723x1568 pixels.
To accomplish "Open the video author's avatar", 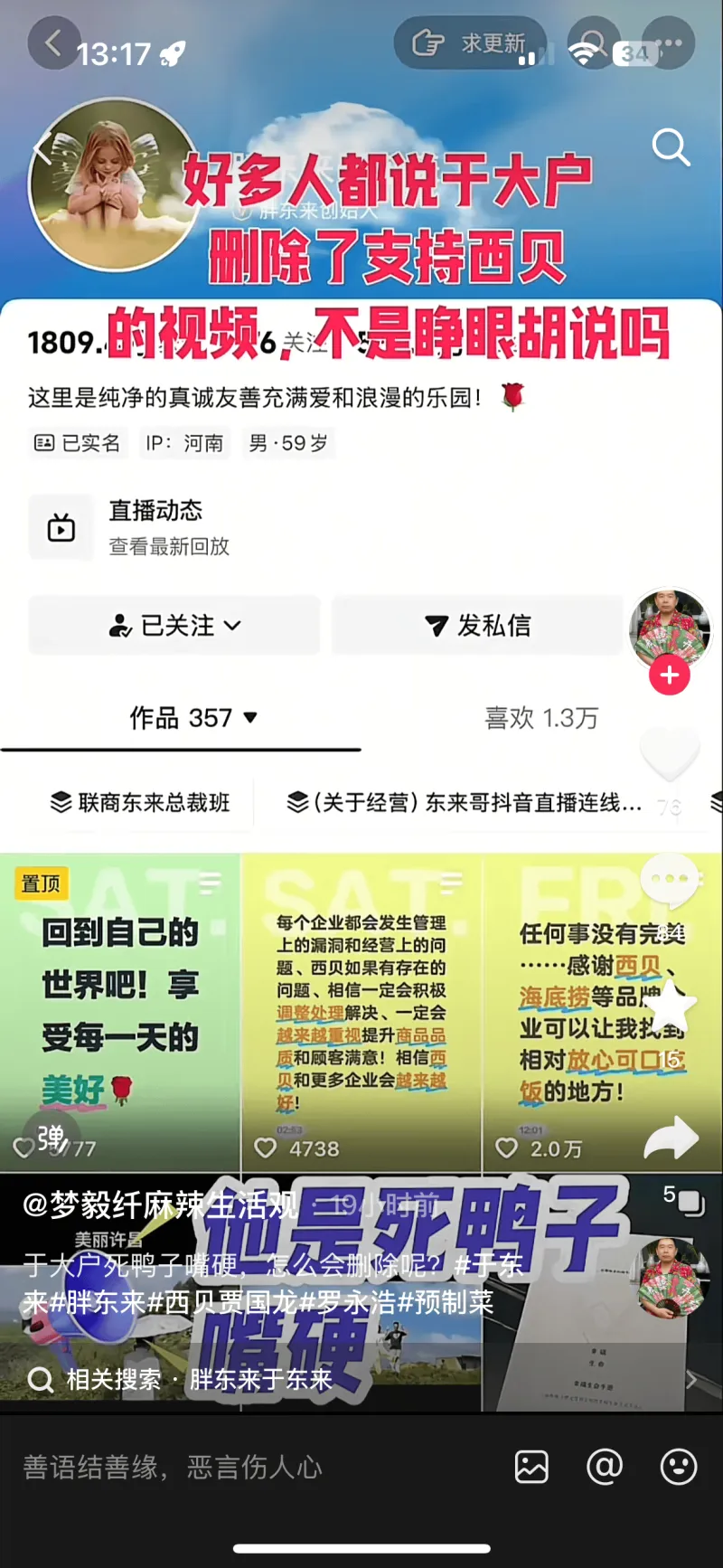I will 669,628.
